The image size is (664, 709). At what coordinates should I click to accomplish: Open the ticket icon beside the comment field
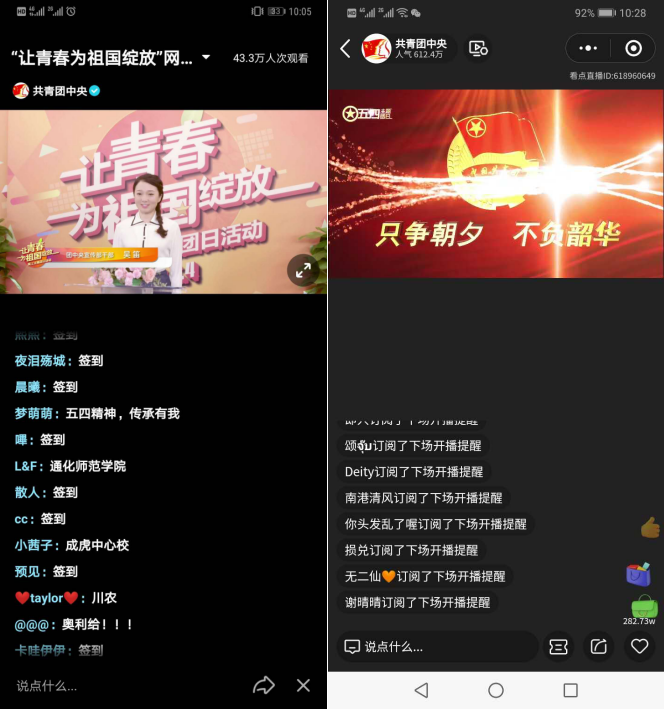coord(558,647)
